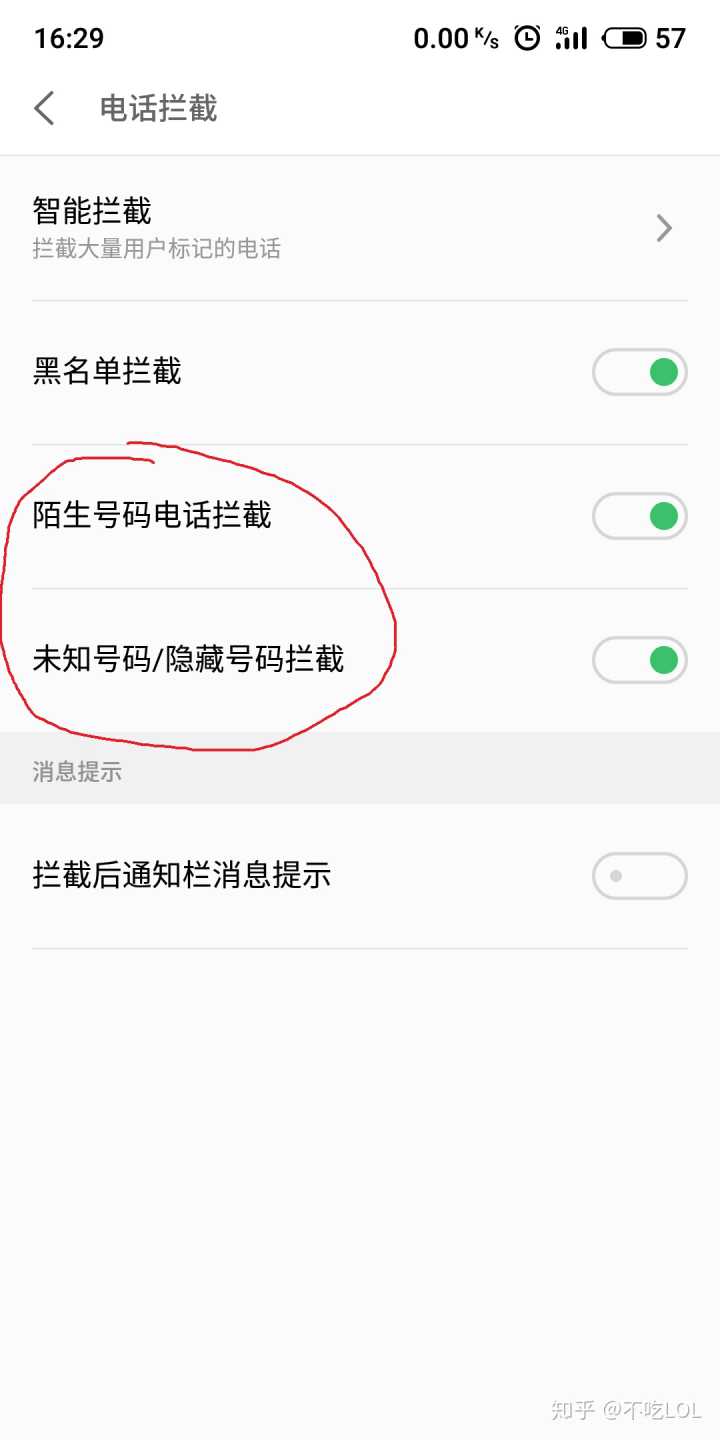Open 智能拦截 settings

360,228
